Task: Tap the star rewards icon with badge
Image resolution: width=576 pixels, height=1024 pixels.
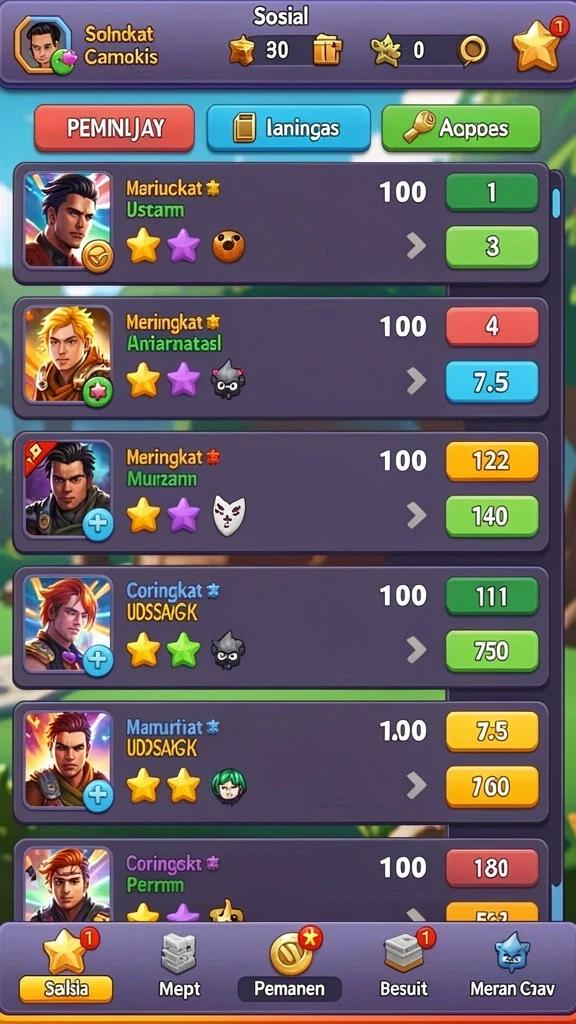Action: pos(537,45)
